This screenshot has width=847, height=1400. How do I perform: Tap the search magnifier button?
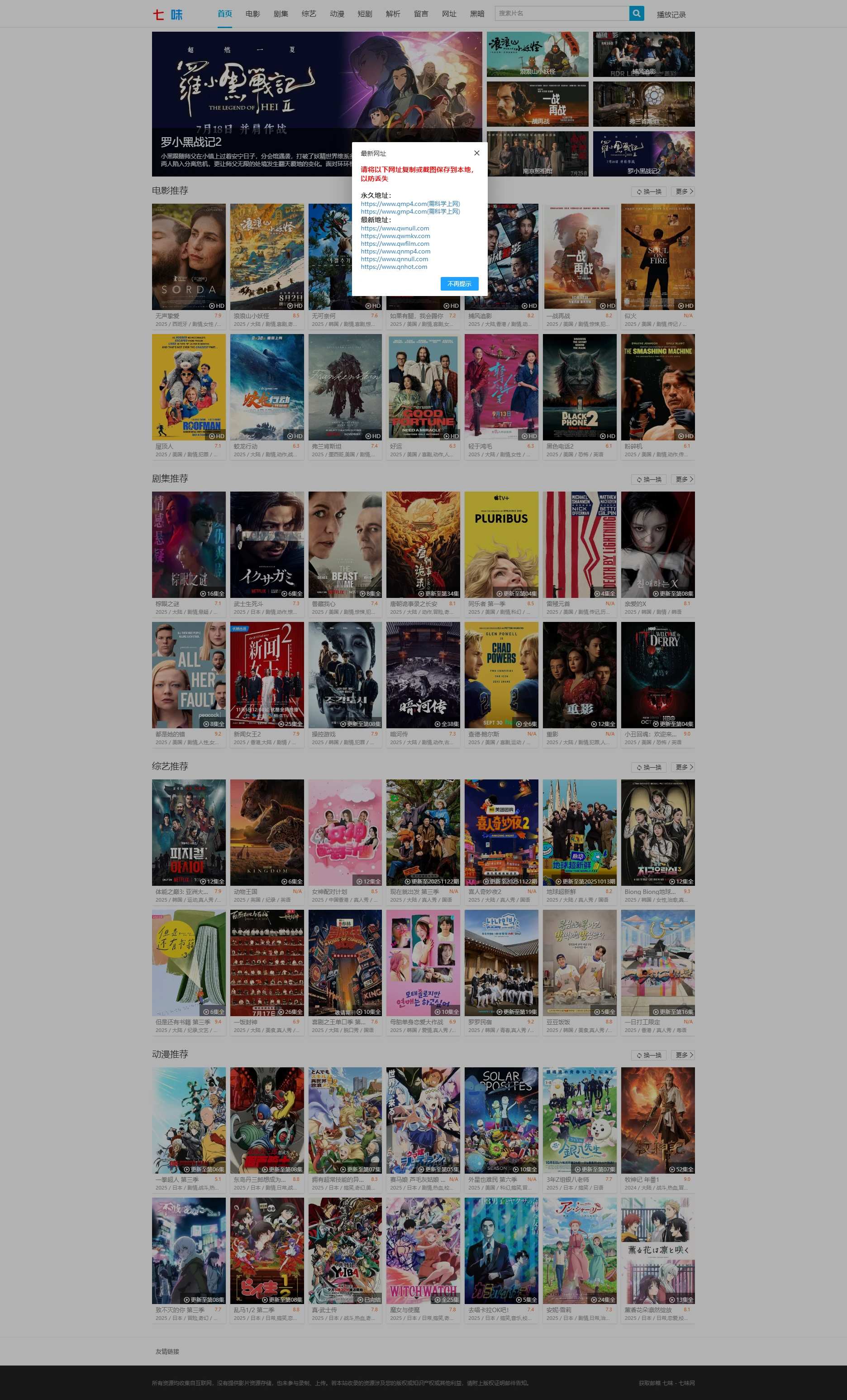coord(636,13)
